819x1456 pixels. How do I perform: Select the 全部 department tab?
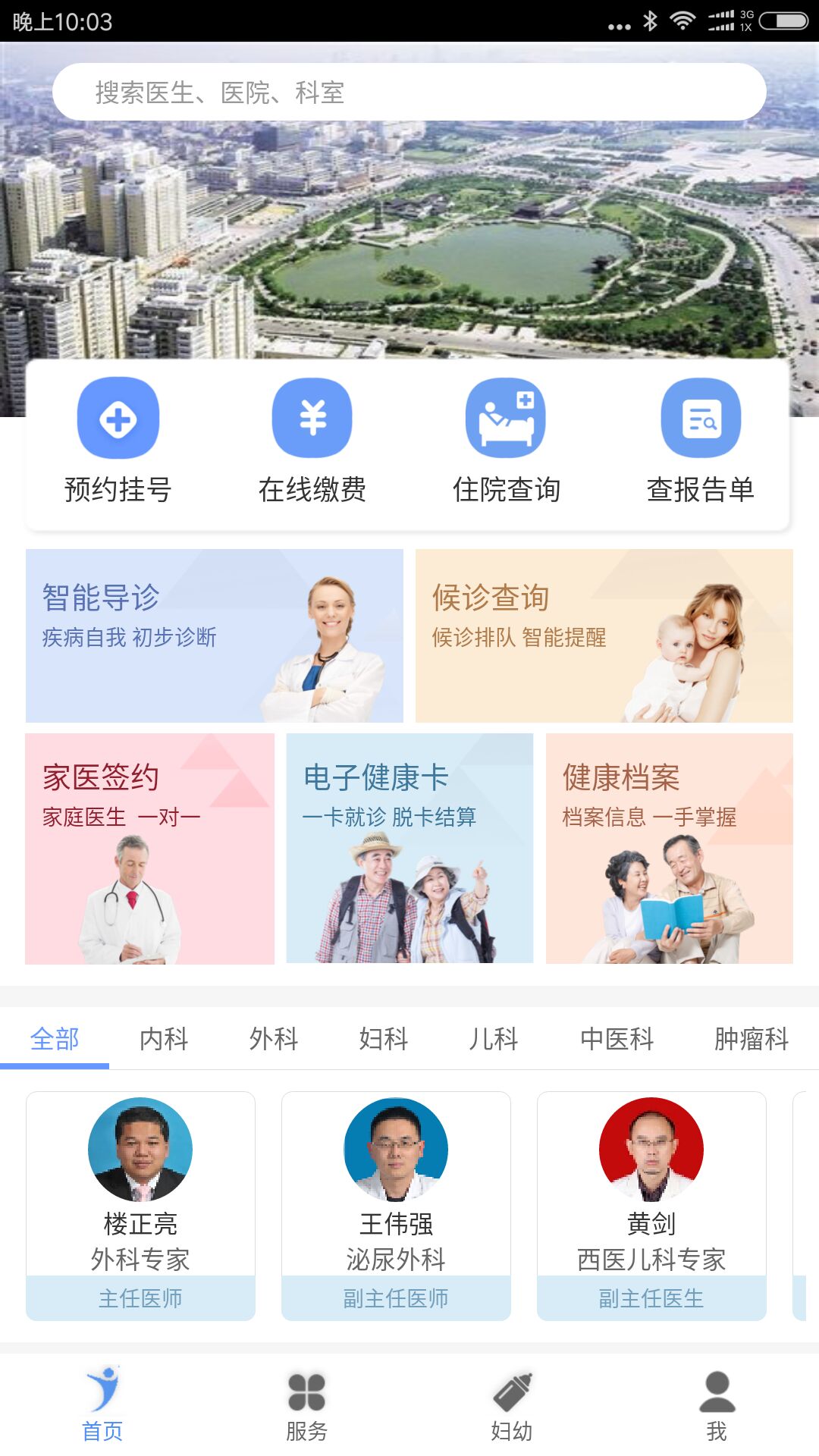(x=55, y=1039)
